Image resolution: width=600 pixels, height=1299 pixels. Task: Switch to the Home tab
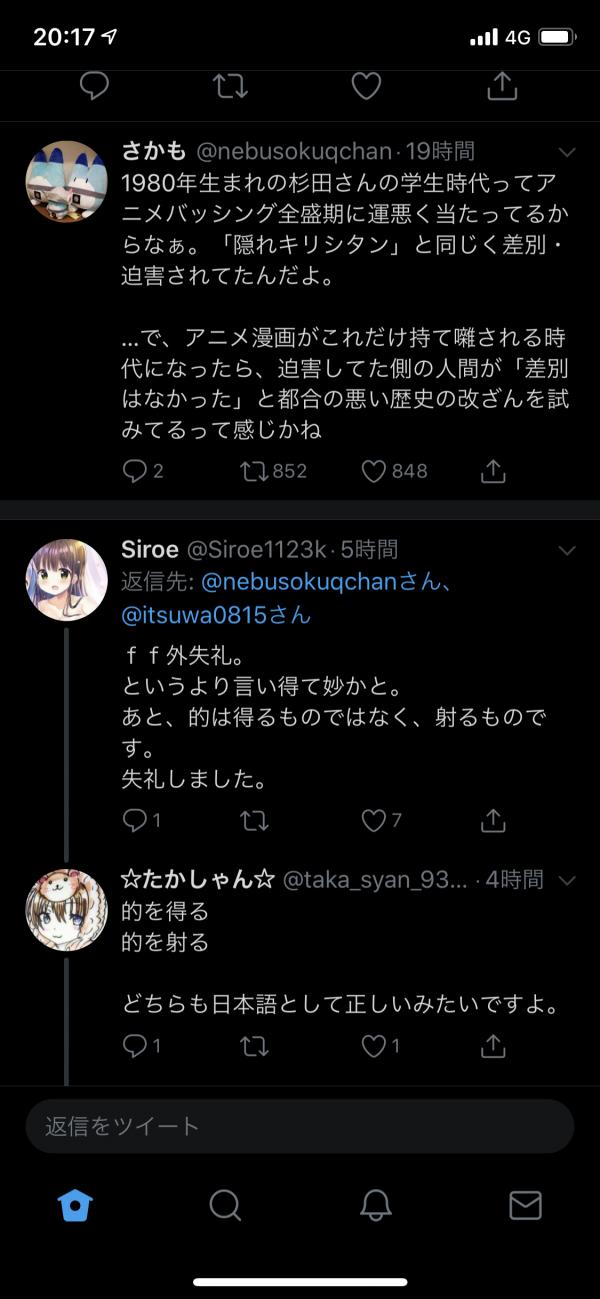coord(76,1206)
